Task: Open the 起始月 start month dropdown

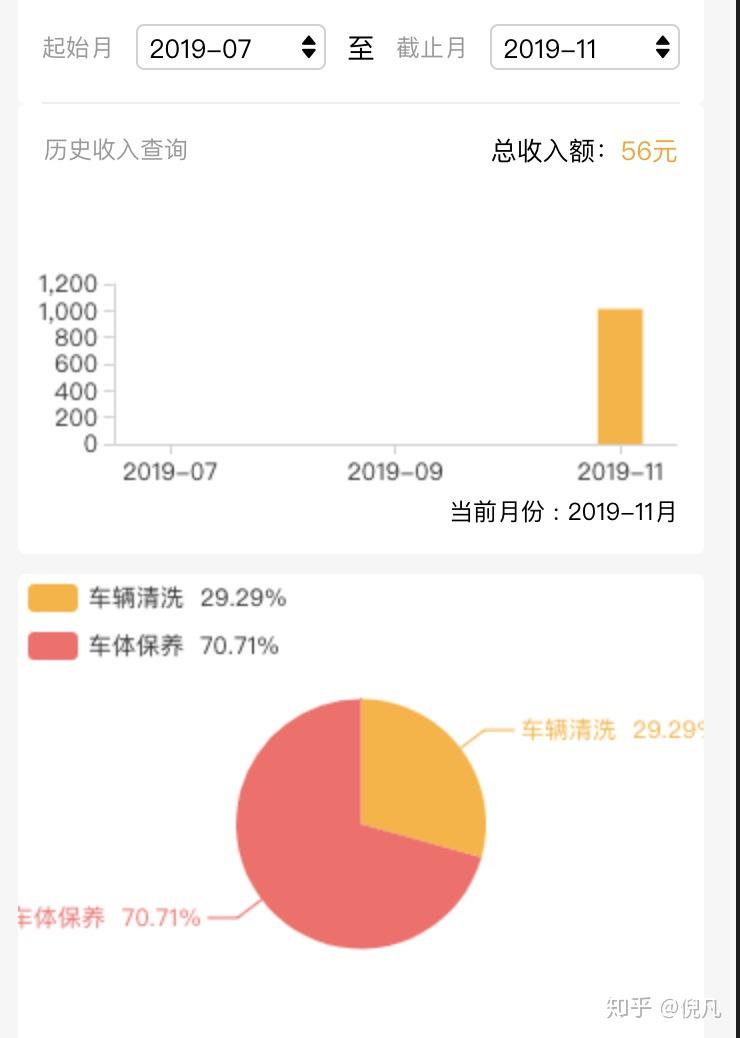Action: click(230, 47)
